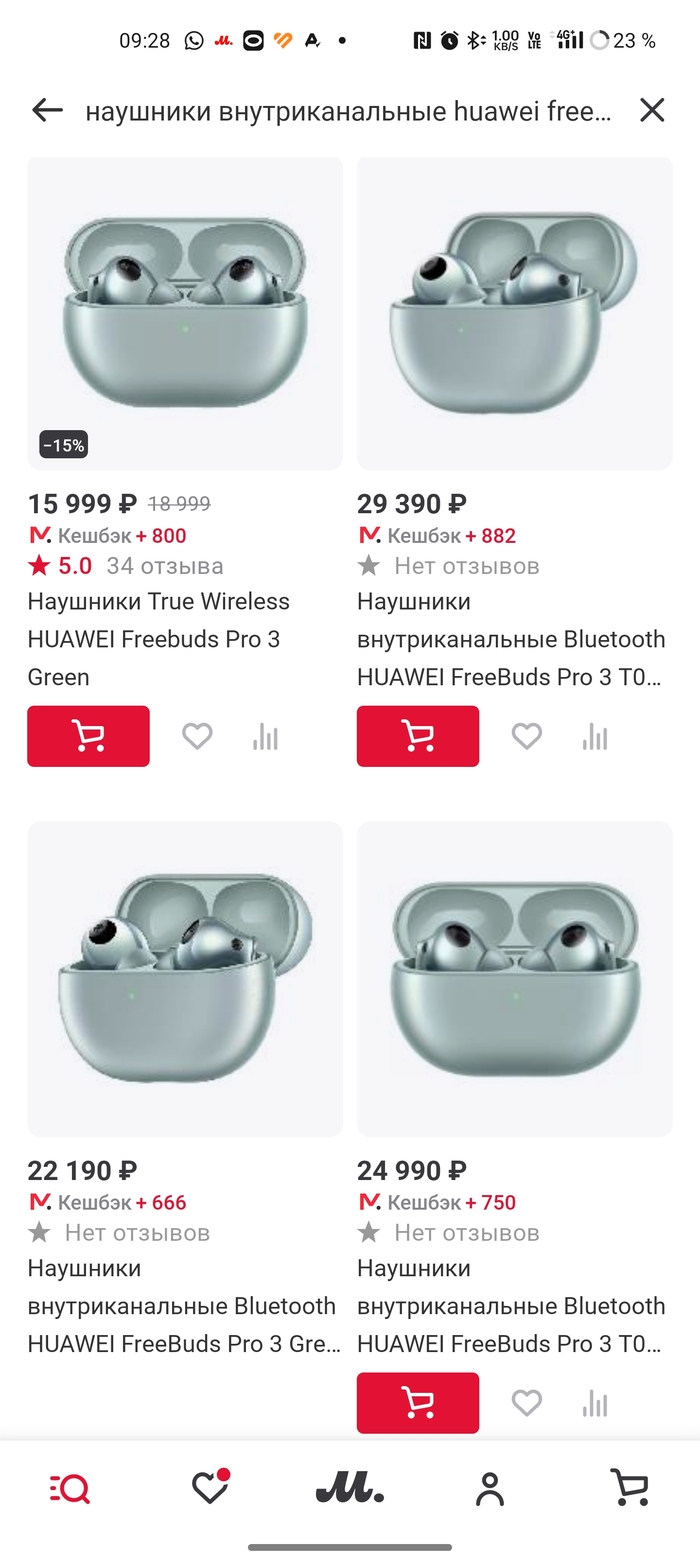This screenshot has width=700, height=1563.
Task: Favorite the 15 999 ₽ earbuds
Action: click(x=197, y=736)
